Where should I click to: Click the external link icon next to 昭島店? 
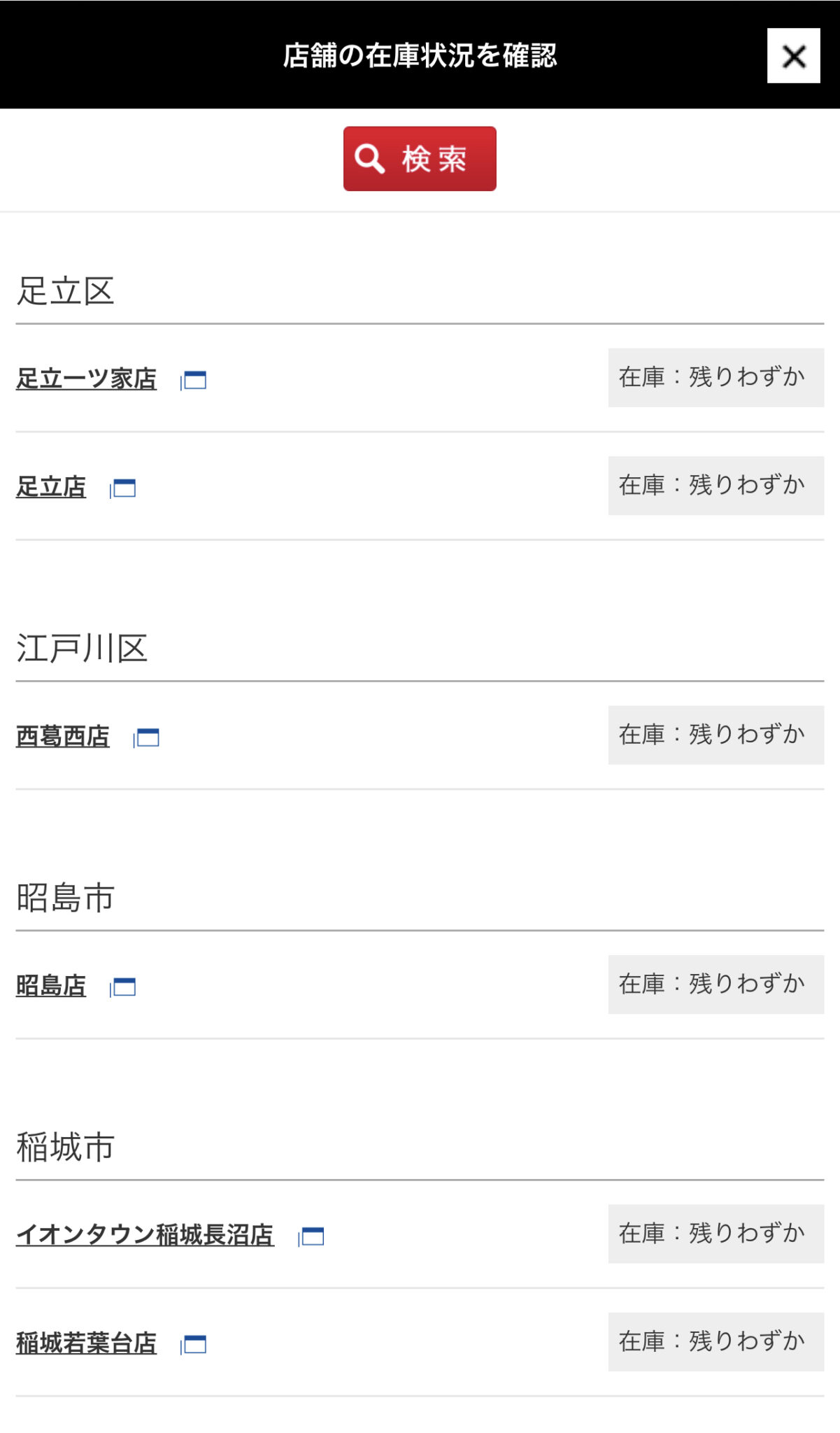point(123,988)
